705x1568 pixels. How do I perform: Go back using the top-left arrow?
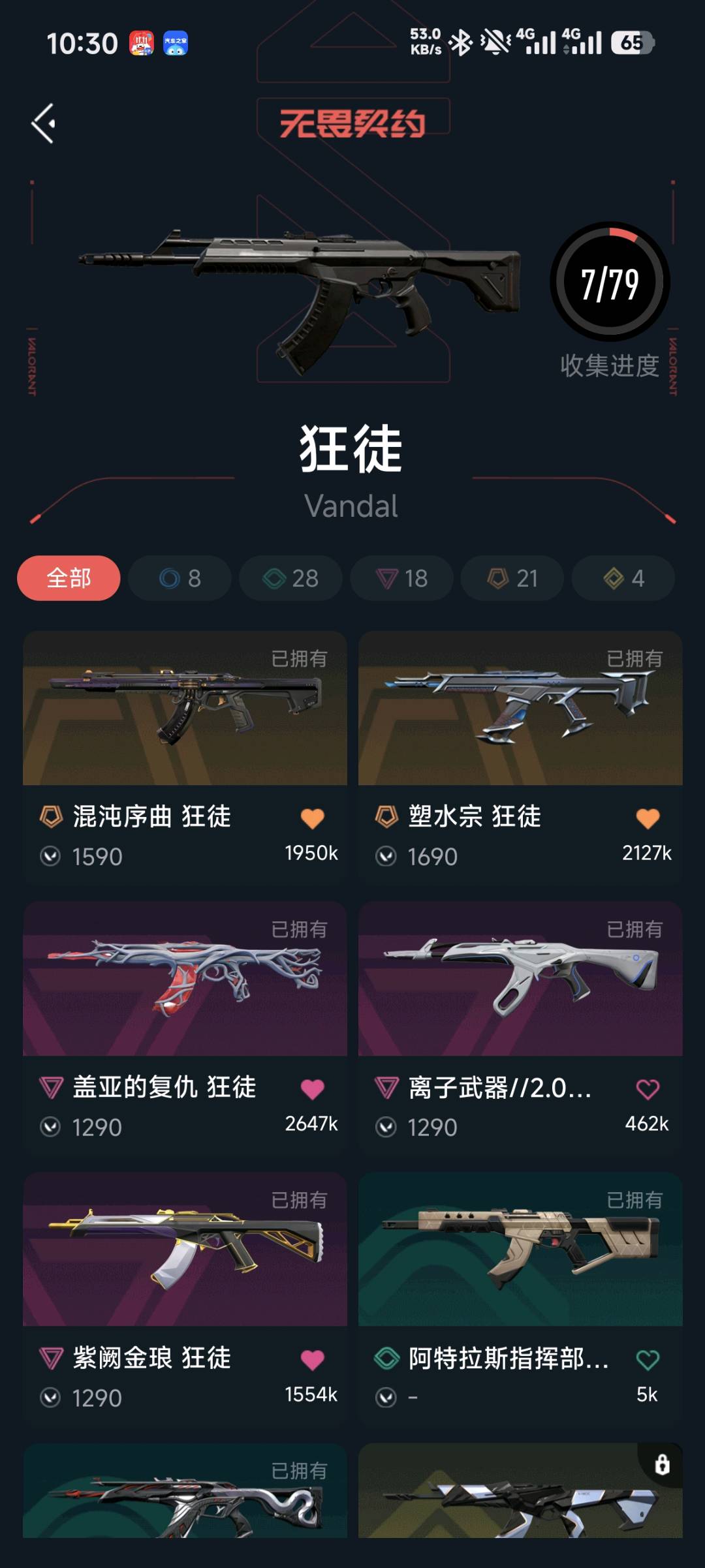click(44, 123)
